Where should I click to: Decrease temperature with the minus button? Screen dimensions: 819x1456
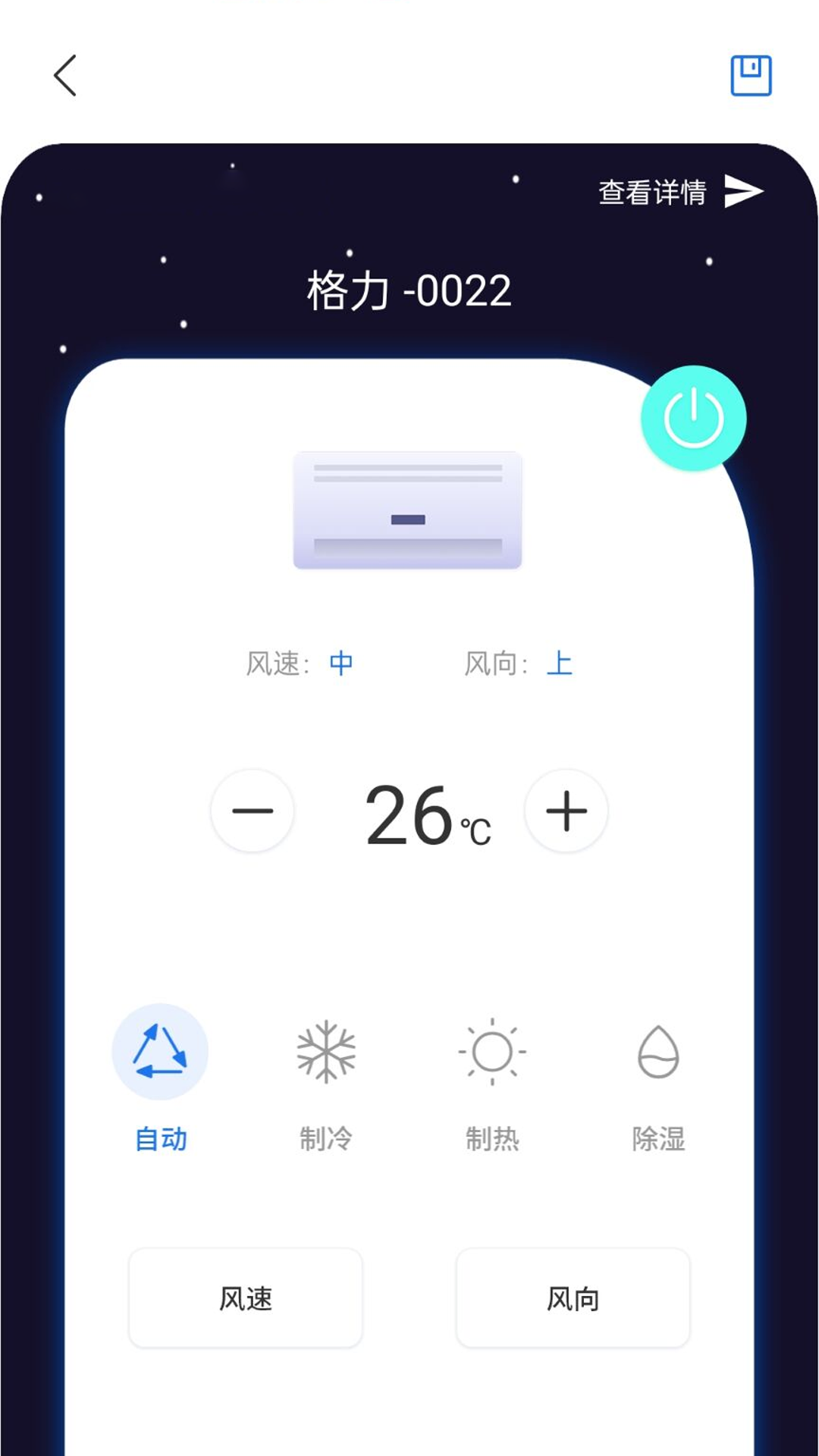[x=253, y=811]
